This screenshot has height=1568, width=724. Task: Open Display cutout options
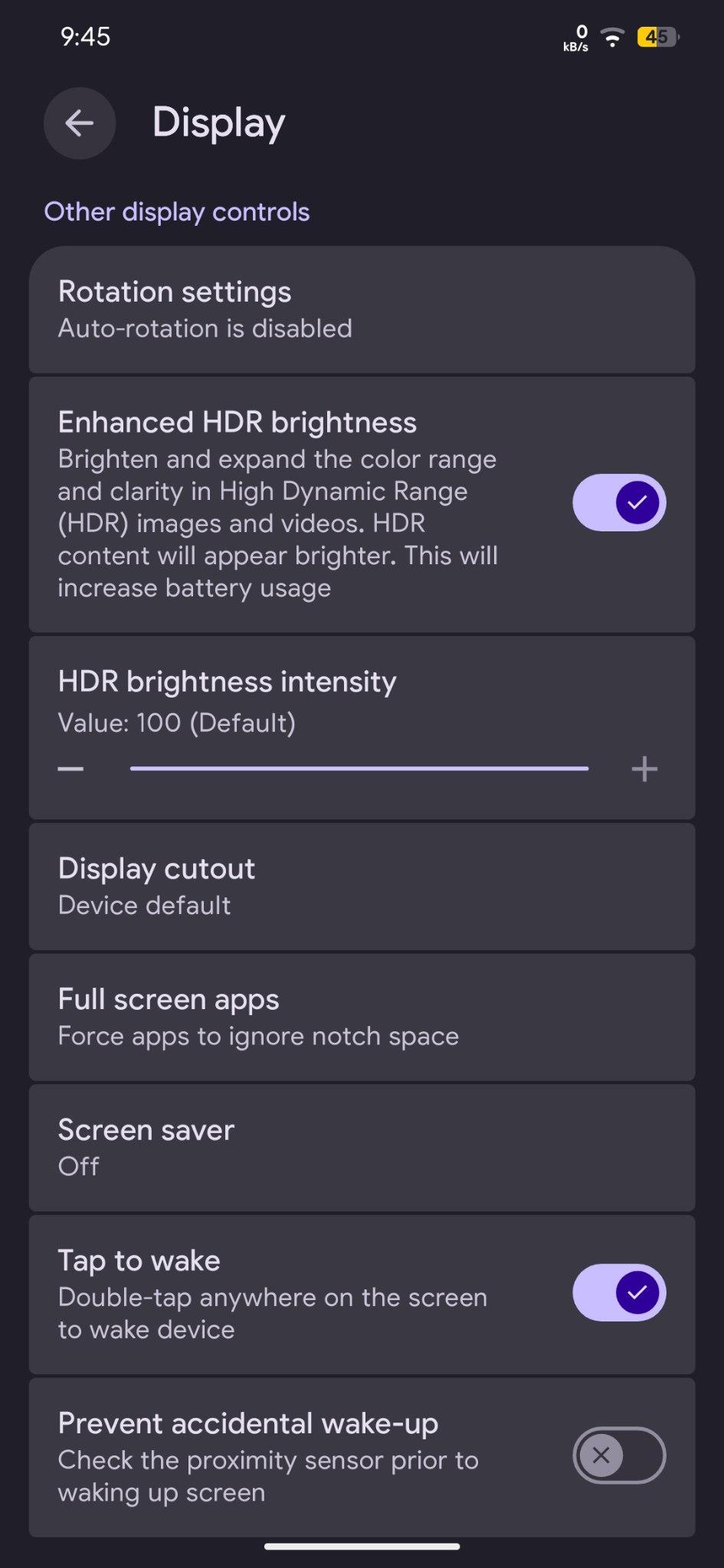point(362,887)
